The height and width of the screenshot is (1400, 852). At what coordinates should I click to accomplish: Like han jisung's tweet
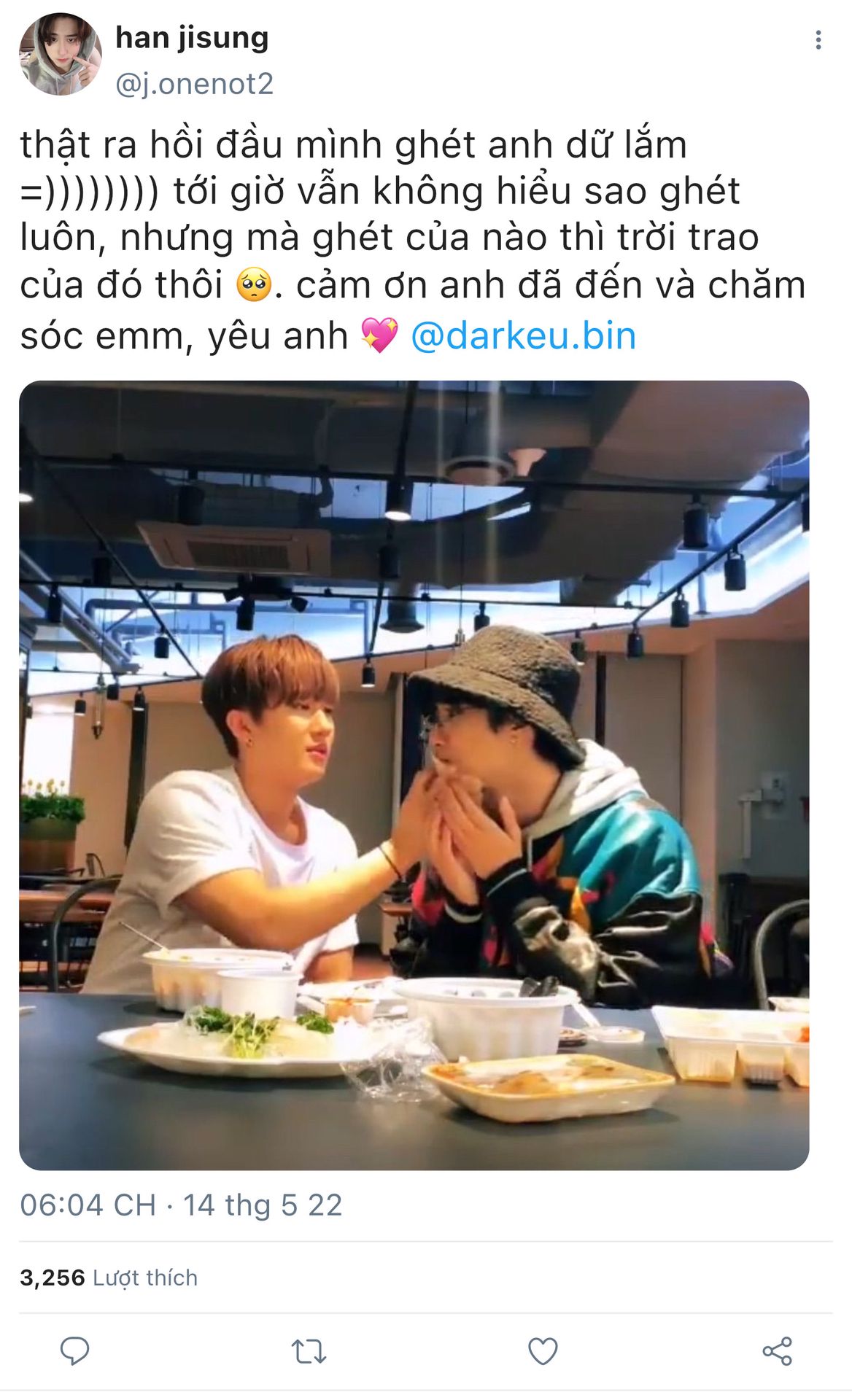point(543,1351)
